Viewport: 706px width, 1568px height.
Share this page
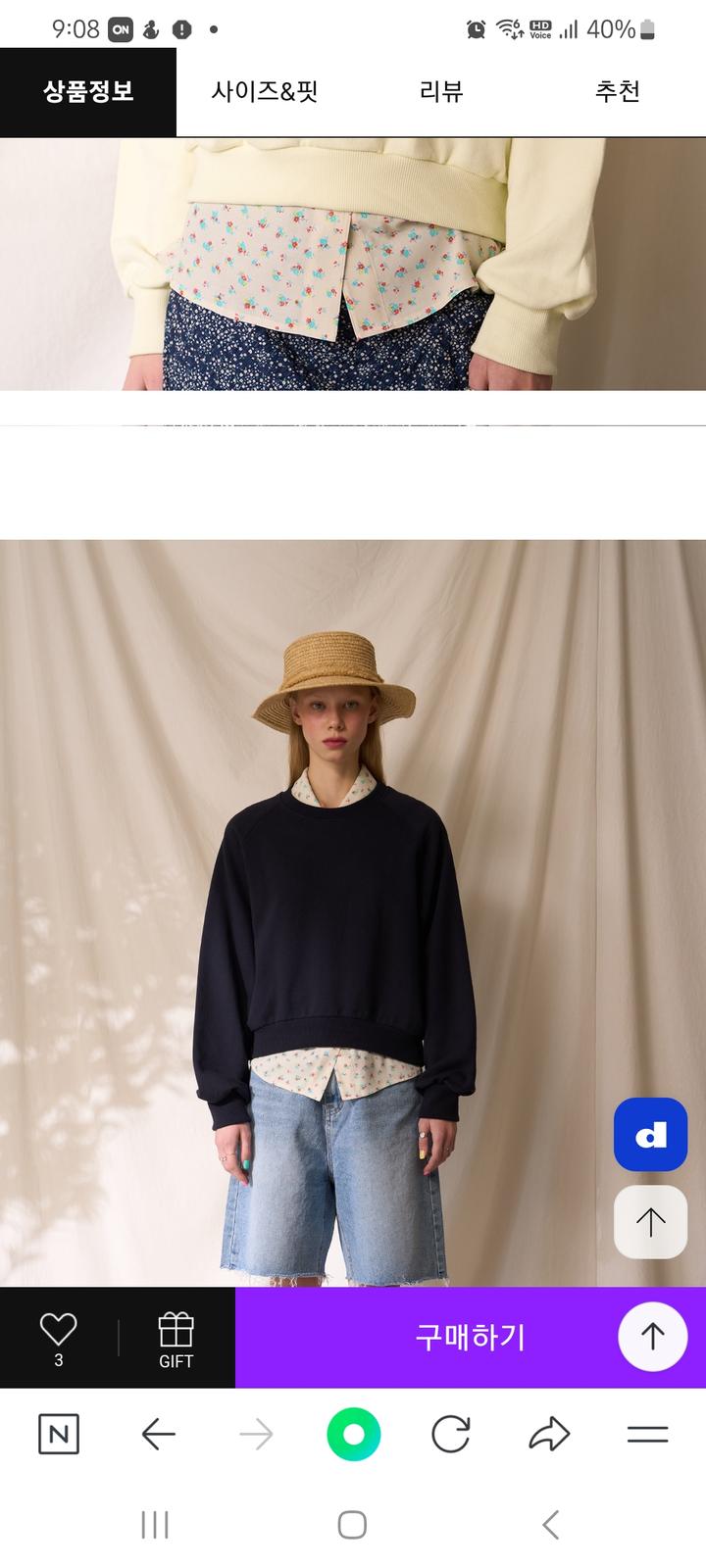pos(549,1435)
